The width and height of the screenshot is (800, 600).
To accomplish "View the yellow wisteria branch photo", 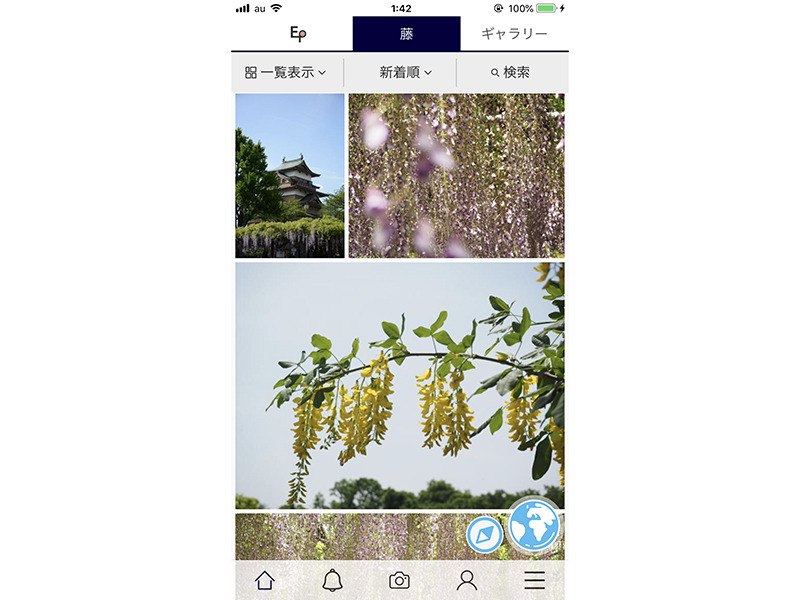I will pos(400,386).
